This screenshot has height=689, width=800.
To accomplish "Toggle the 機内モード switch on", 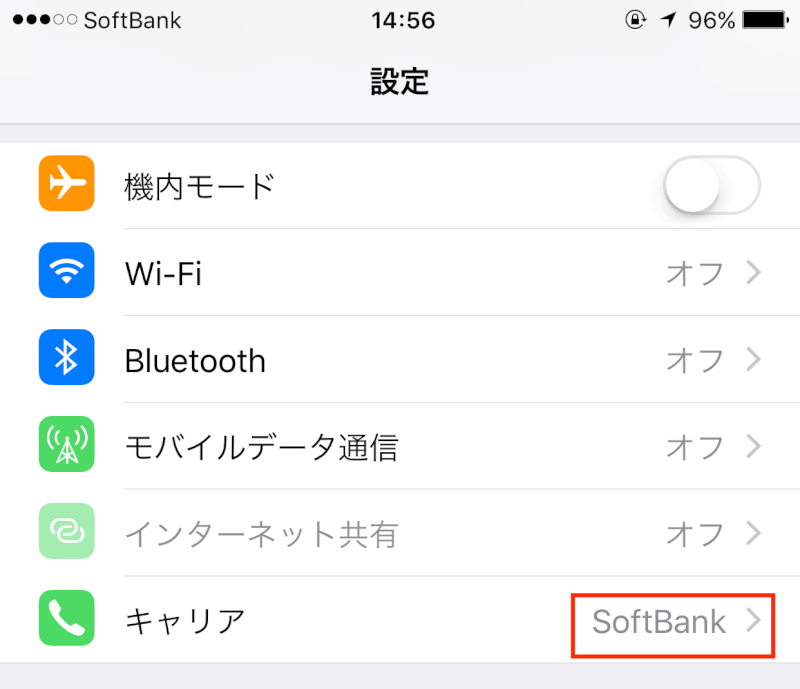I will (x=711, y=186).
